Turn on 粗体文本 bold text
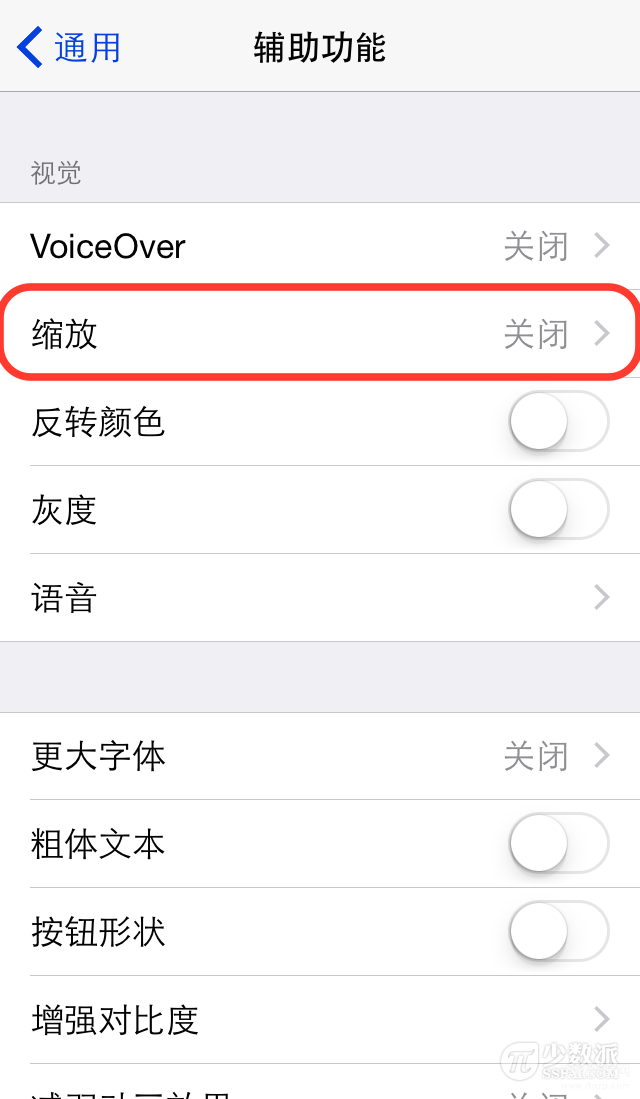 559,843
